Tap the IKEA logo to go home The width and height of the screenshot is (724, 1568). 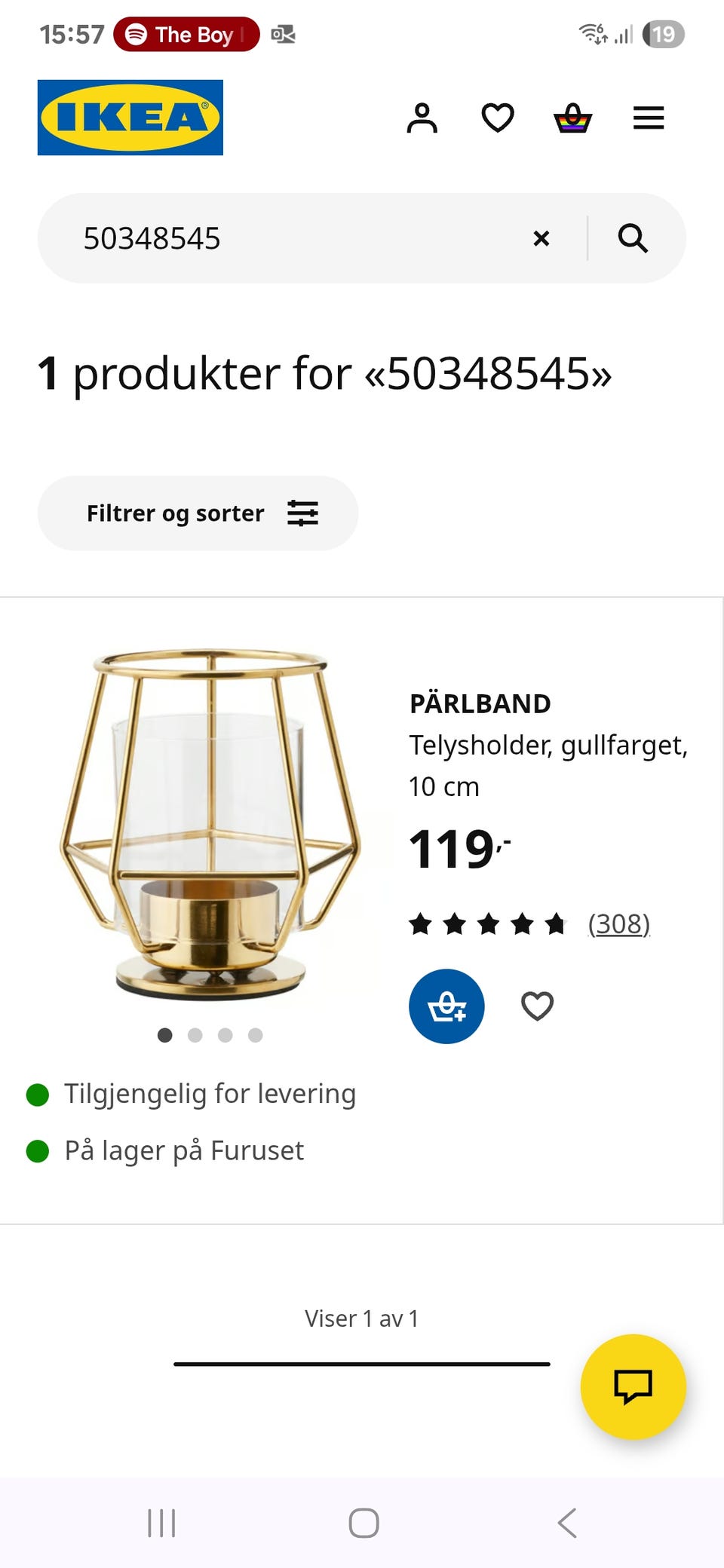pyautogui.click(x=130, y=118)
